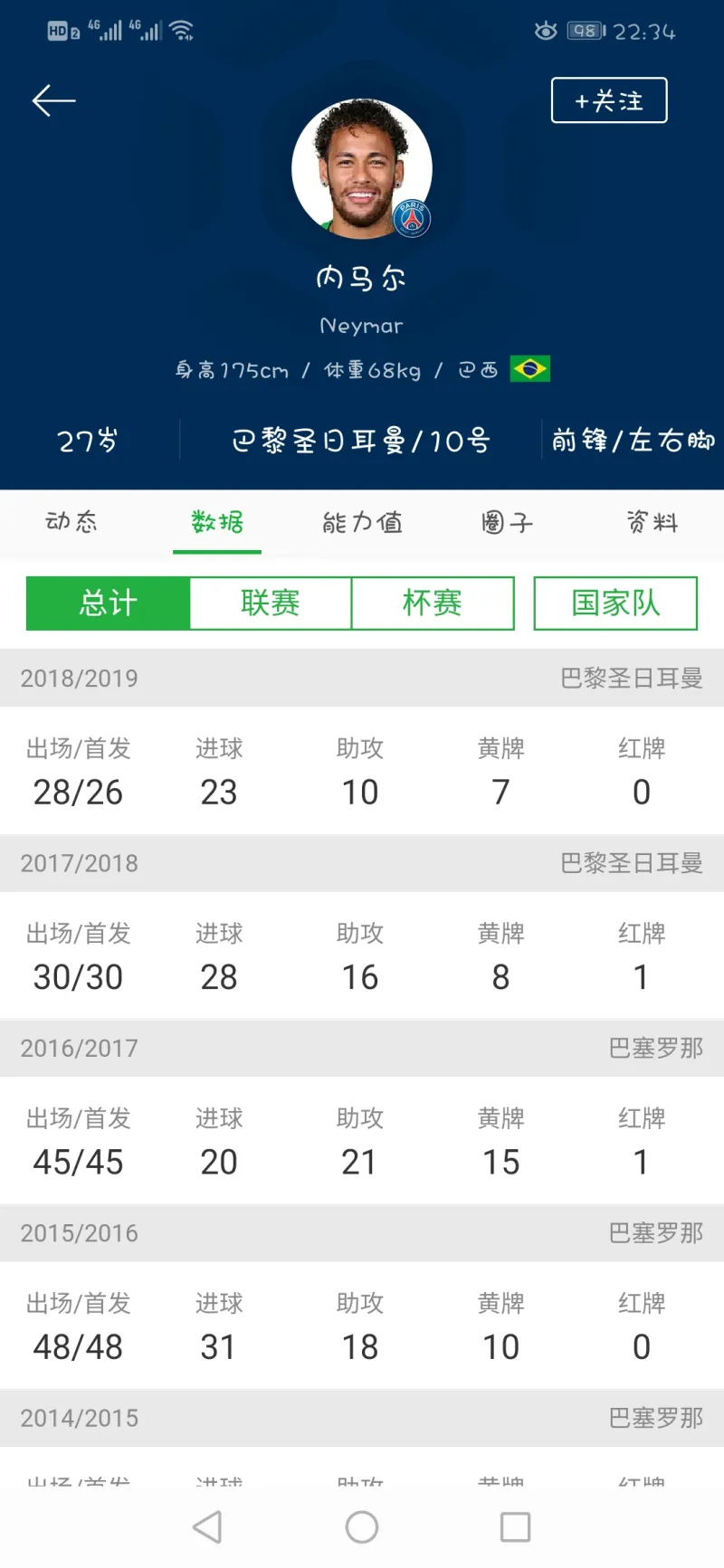Go back using the top-left arrow
Image resolution: width=724 pixels, height=1568 pixels.
53,100
